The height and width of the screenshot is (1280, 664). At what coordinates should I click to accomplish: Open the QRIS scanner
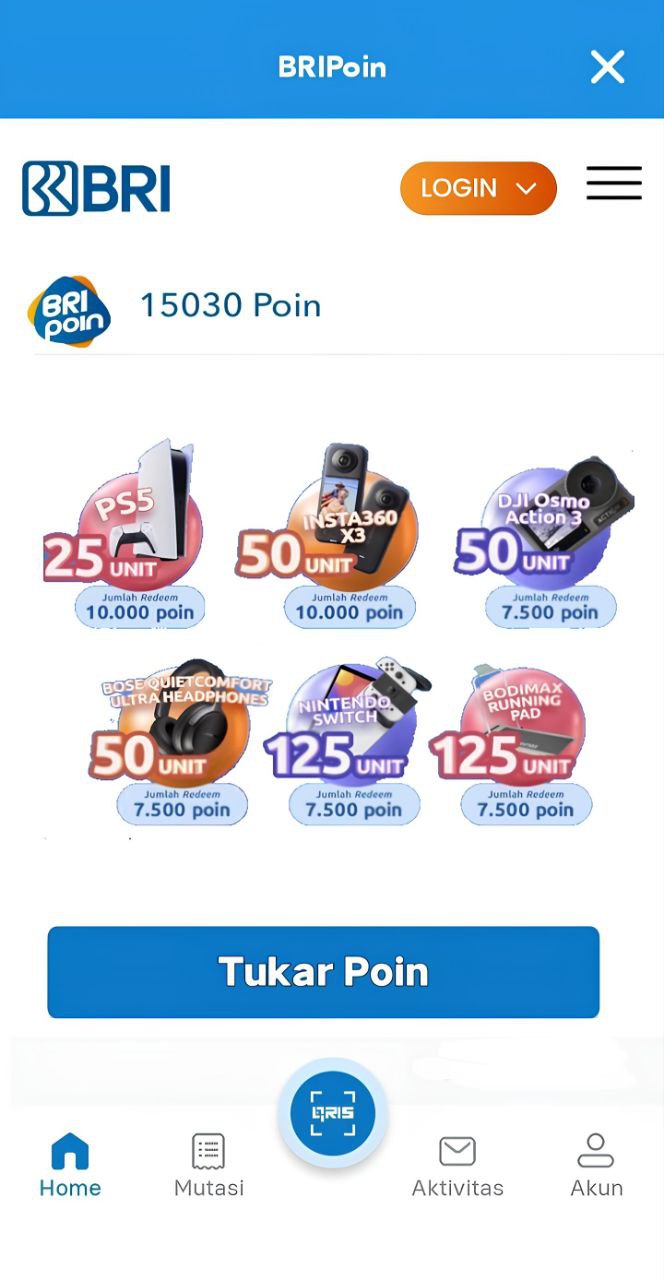tap(332, 1113)
